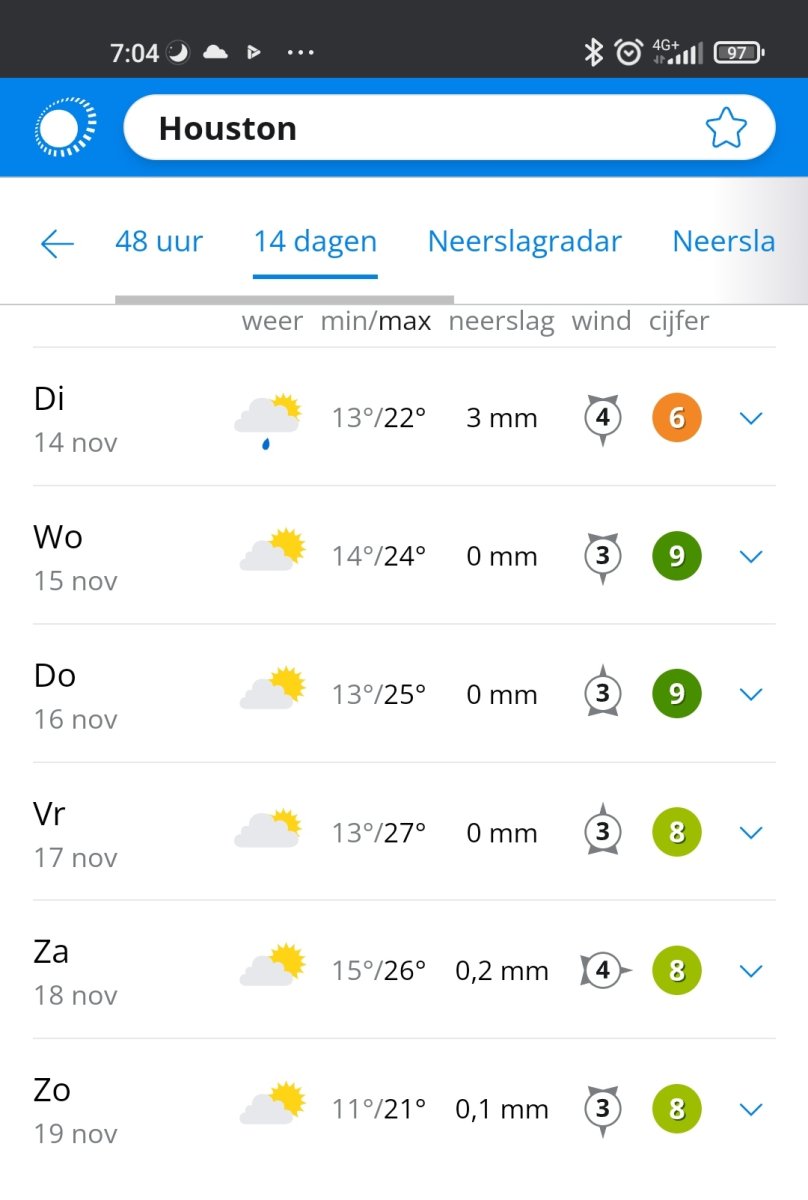
Task: Expand the Vr 17 nov forecast row
Action: (x=751, y=832)
